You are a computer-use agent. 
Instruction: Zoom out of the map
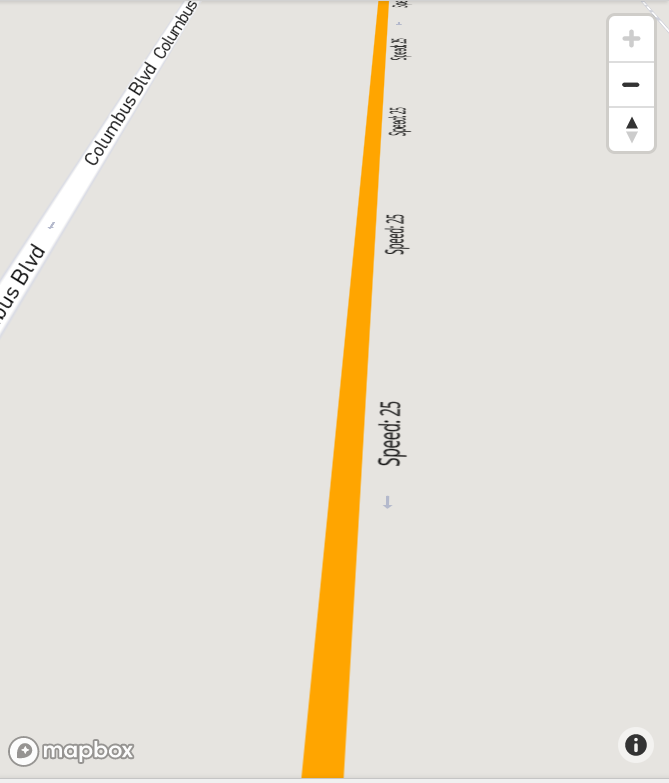tap(631, 84)
